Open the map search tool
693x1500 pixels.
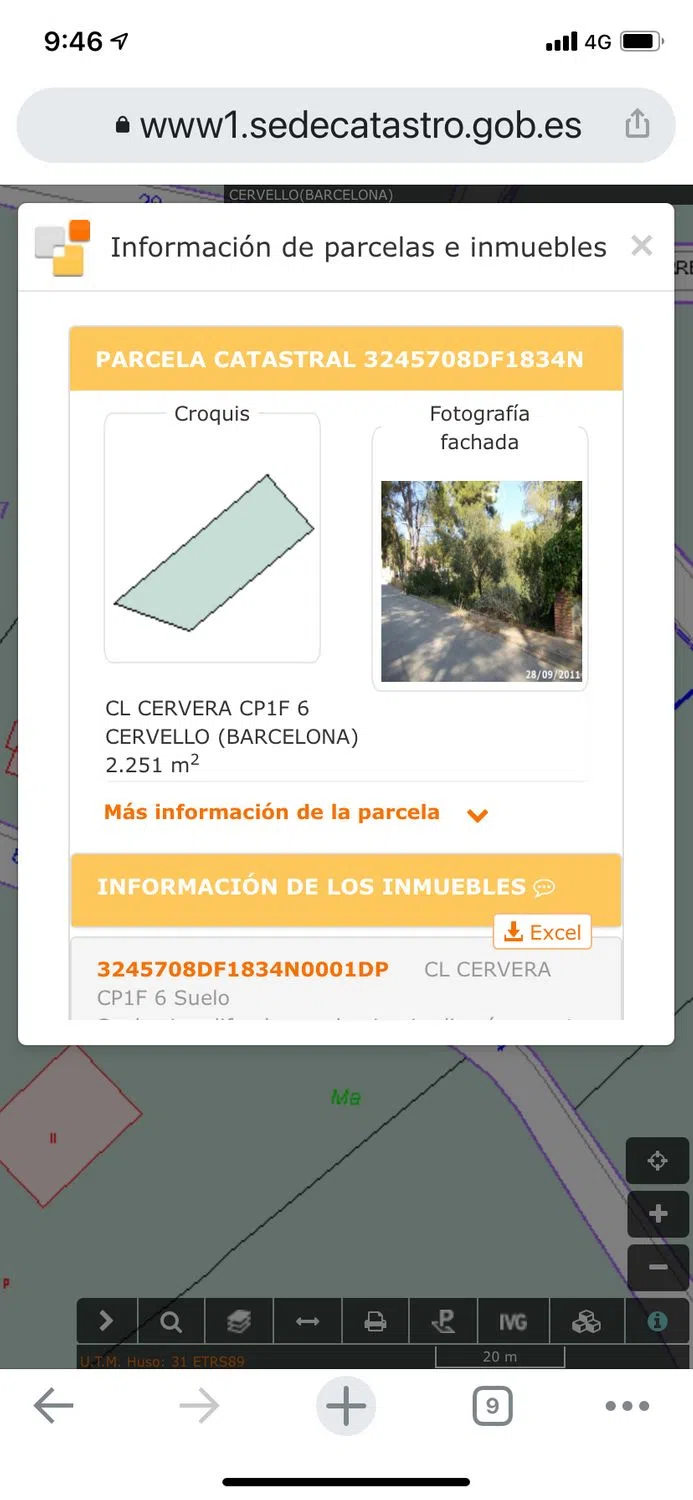pyautogui.click(x=171, y=1321)
